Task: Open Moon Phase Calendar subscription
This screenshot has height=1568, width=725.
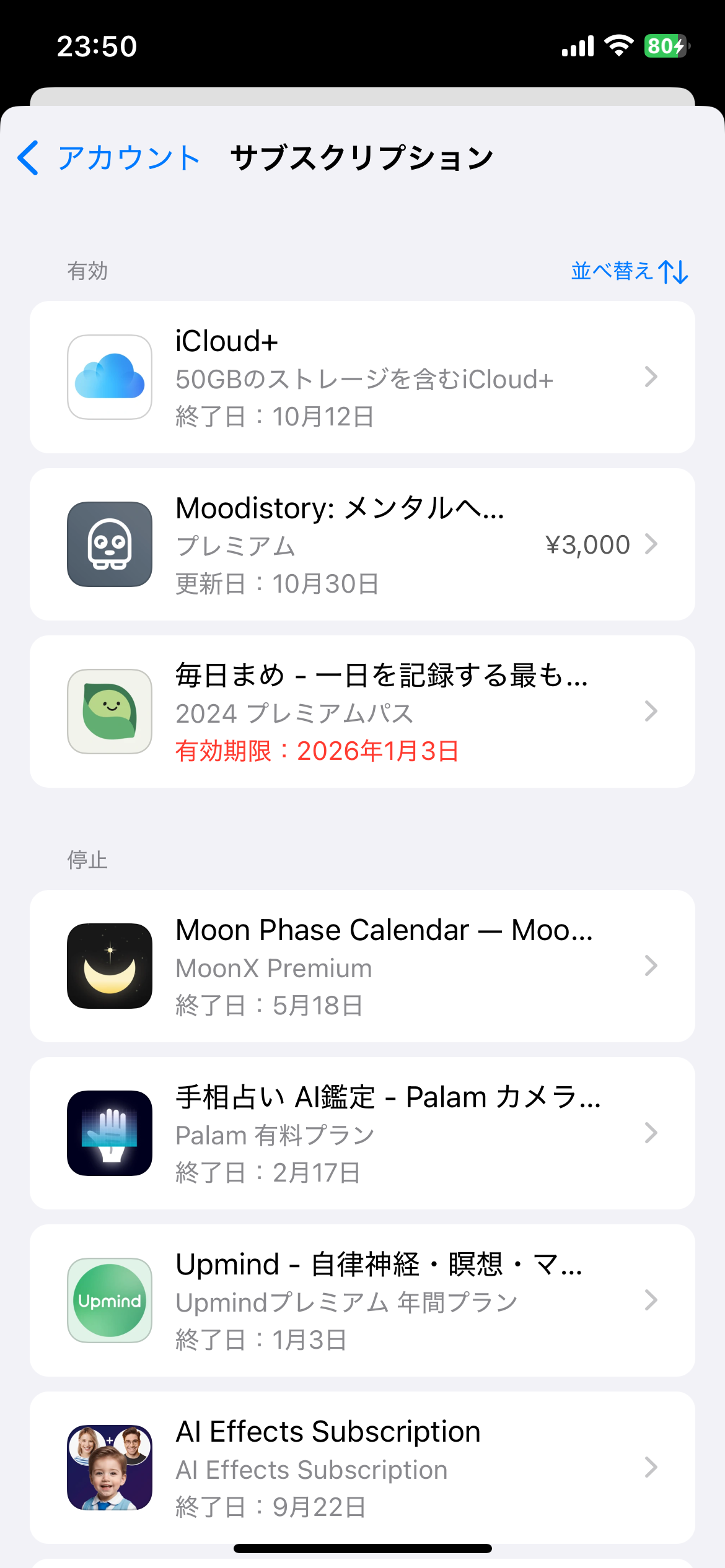Action: pos(362,966)
